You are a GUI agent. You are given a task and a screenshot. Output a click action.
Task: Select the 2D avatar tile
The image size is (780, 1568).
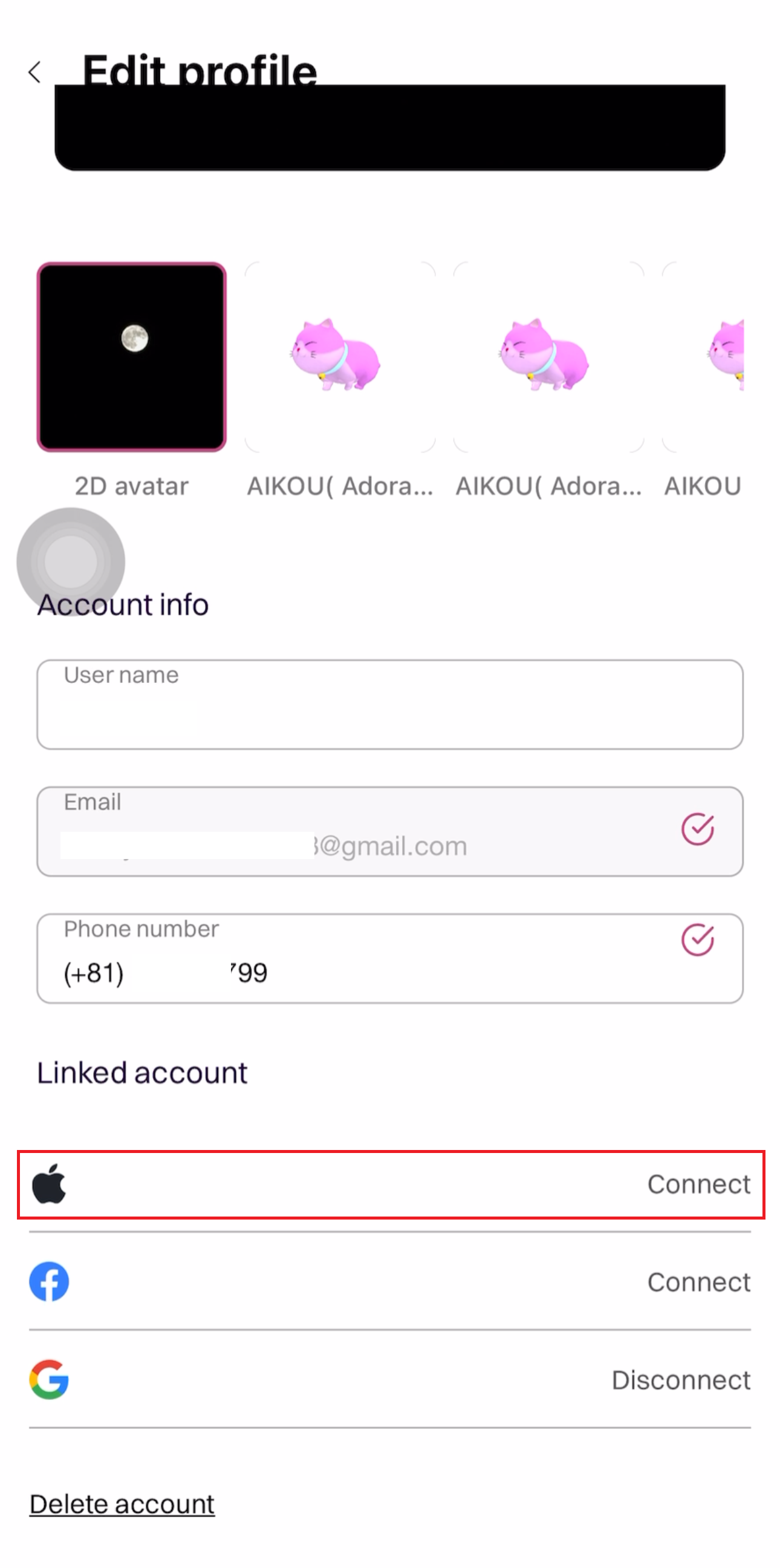pyautogui.click(x=131, y=358)
